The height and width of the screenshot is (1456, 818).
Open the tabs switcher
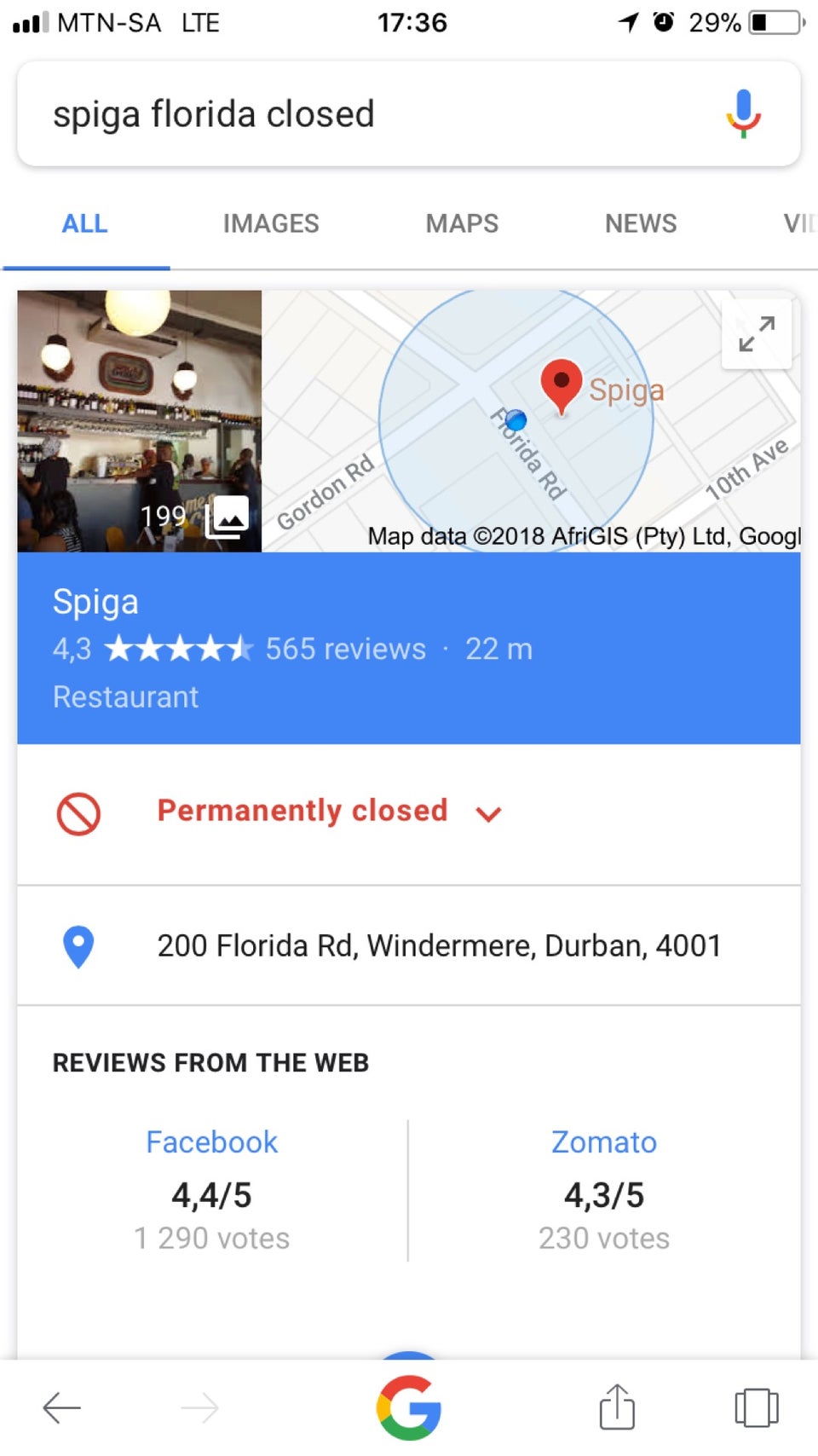[756, 1407]
